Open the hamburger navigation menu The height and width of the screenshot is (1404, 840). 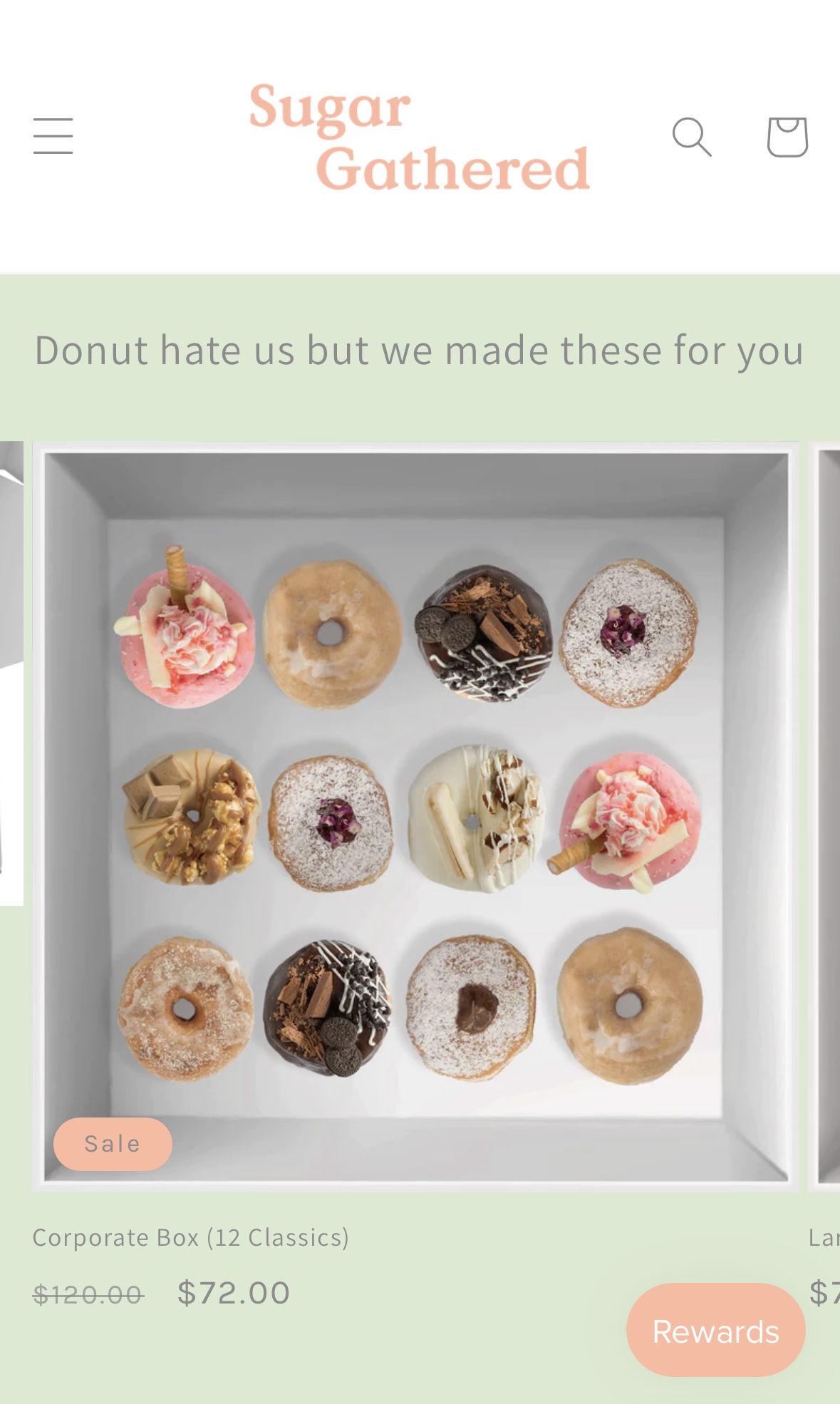53,136
